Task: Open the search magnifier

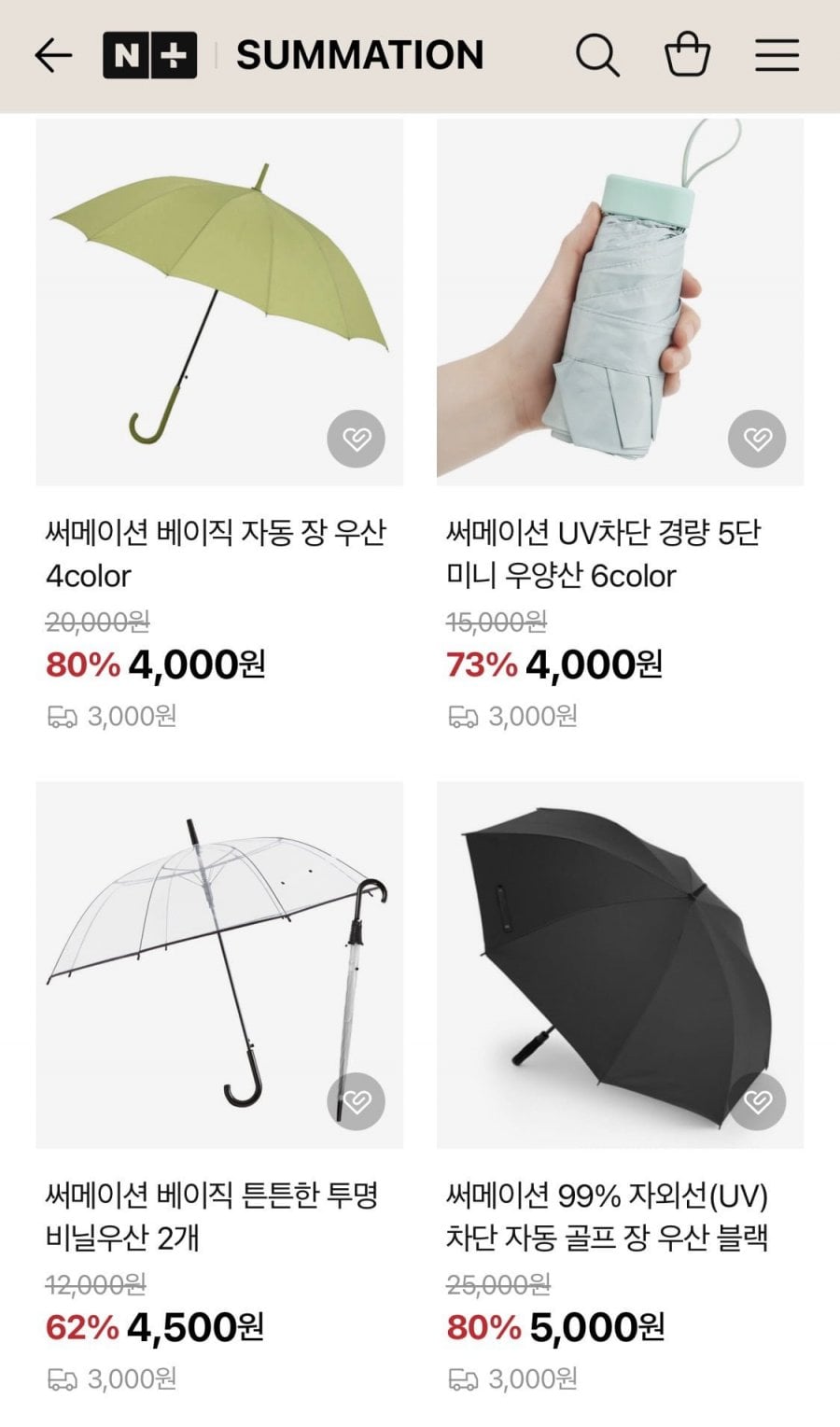Action: [x=596, y=56]
